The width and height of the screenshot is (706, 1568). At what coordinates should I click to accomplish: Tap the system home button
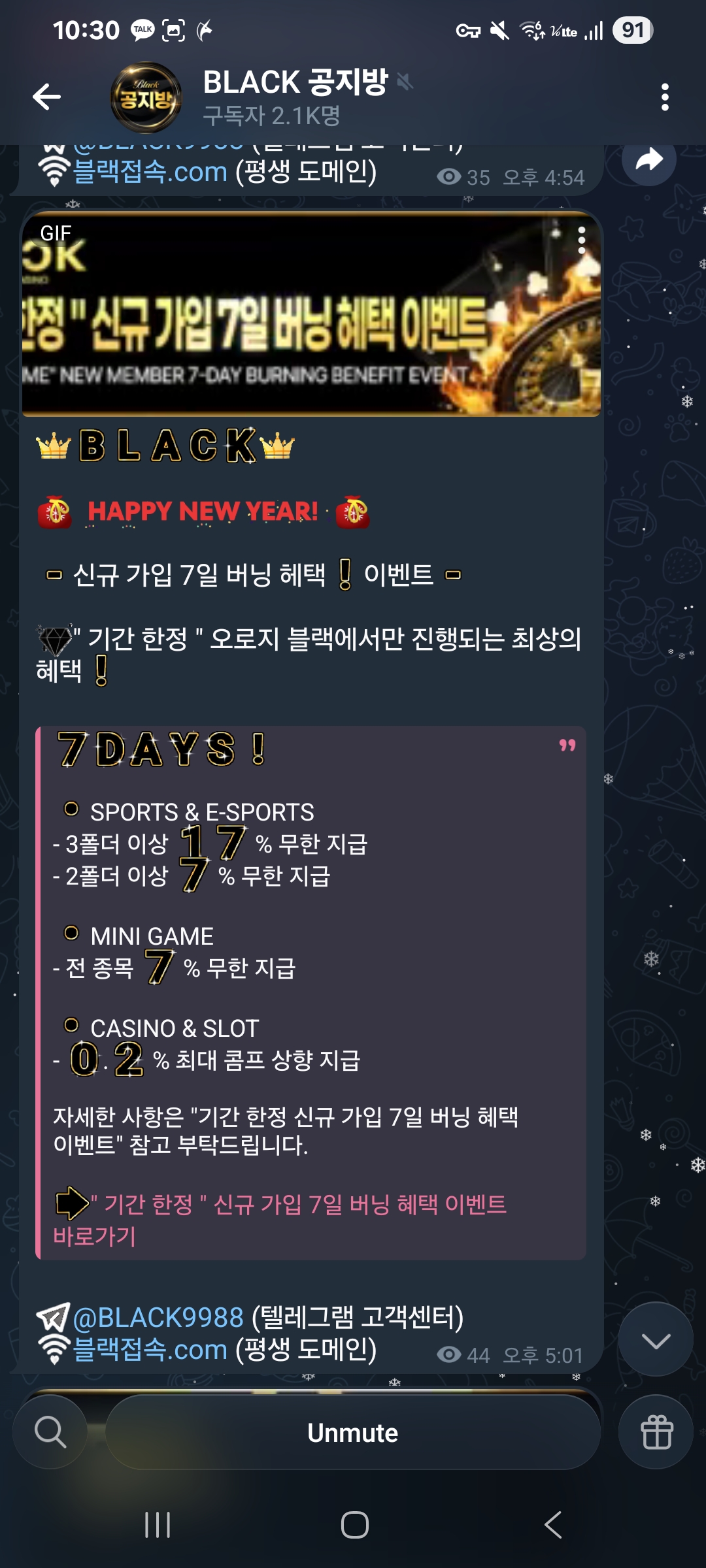pyautogui.click(x=354, y=1526)
